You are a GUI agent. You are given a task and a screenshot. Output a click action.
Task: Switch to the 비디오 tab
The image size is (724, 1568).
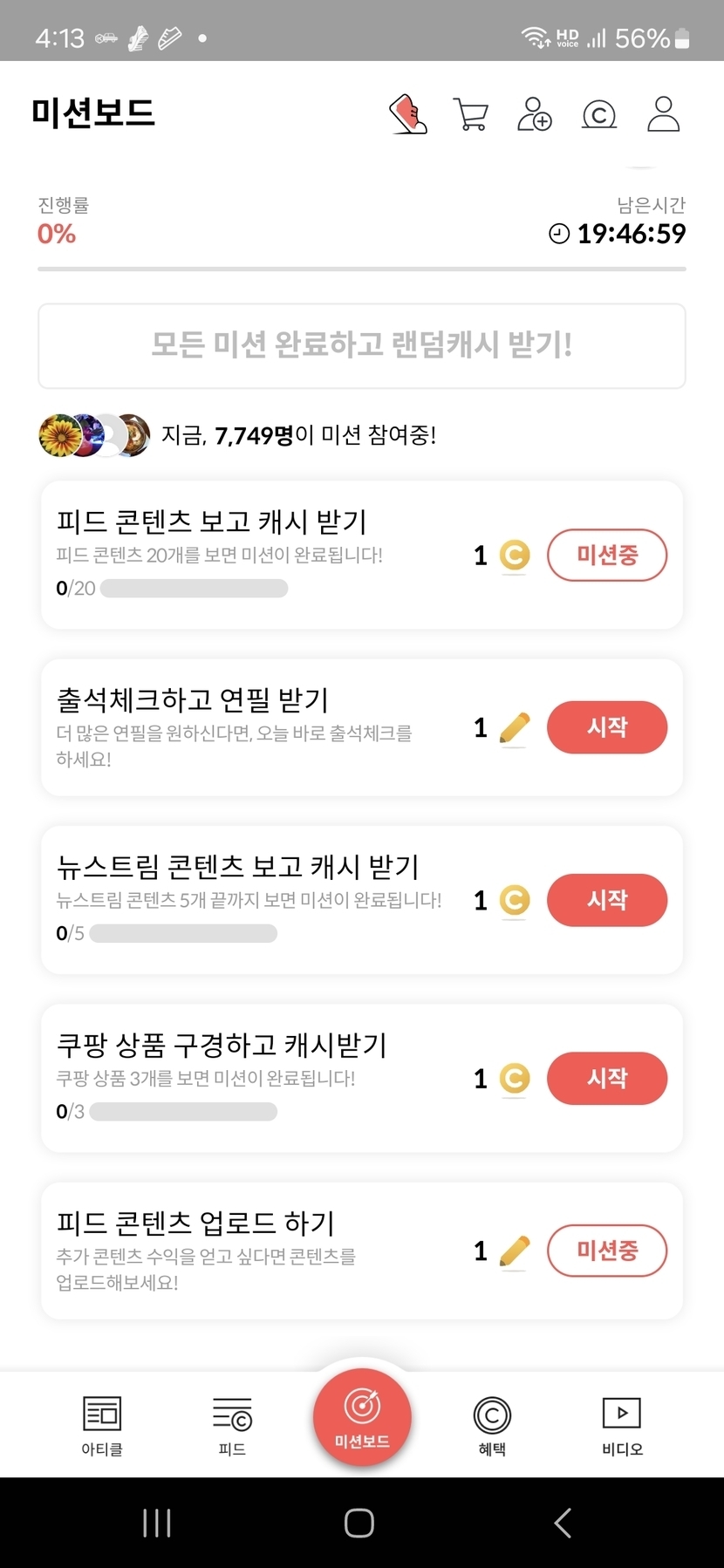click(622, 1425)
